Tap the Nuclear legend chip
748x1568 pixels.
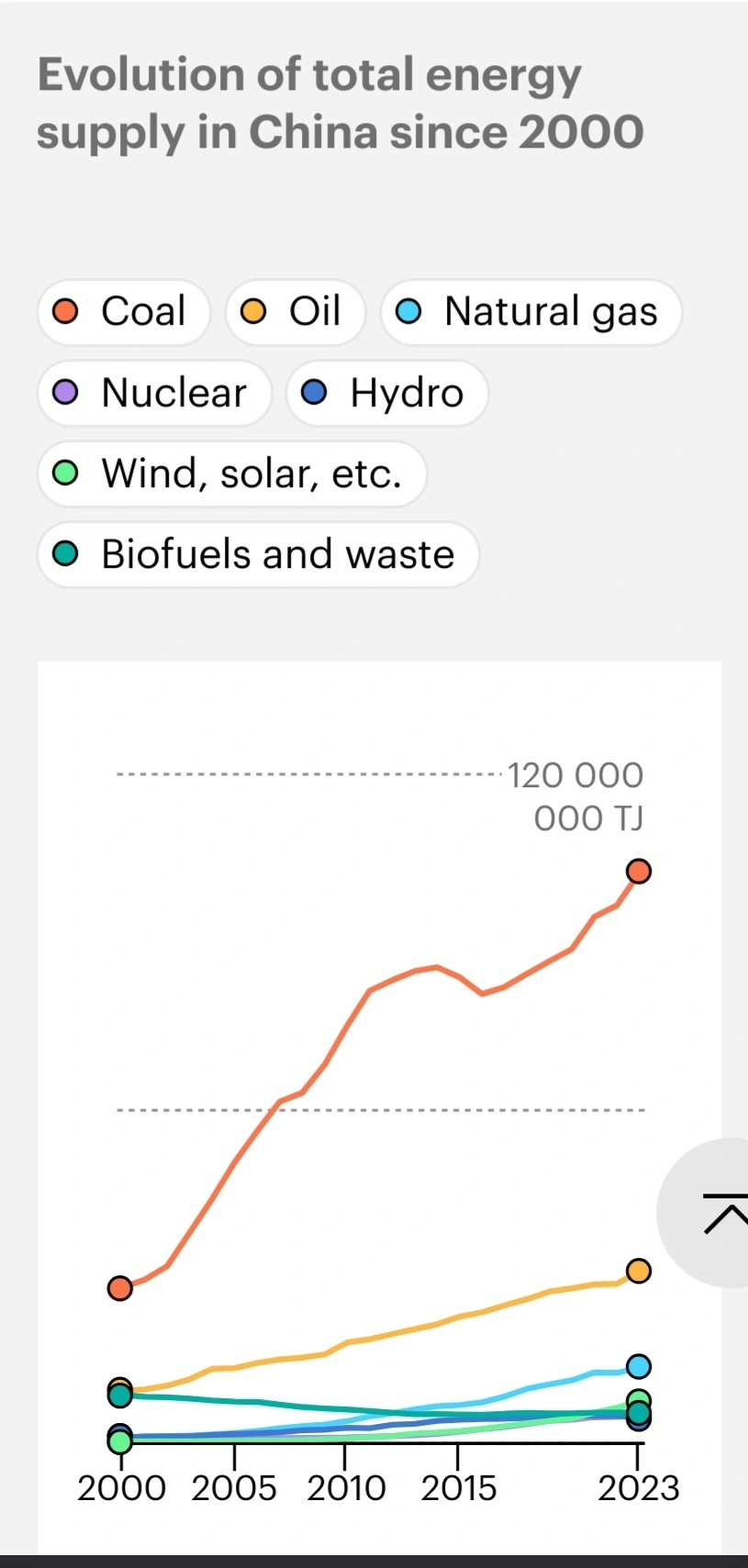(x=154, y=394)
